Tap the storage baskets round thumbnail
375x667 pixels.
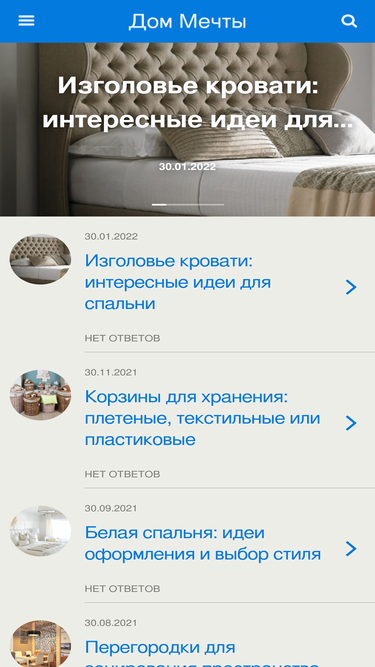pos(40,395)
